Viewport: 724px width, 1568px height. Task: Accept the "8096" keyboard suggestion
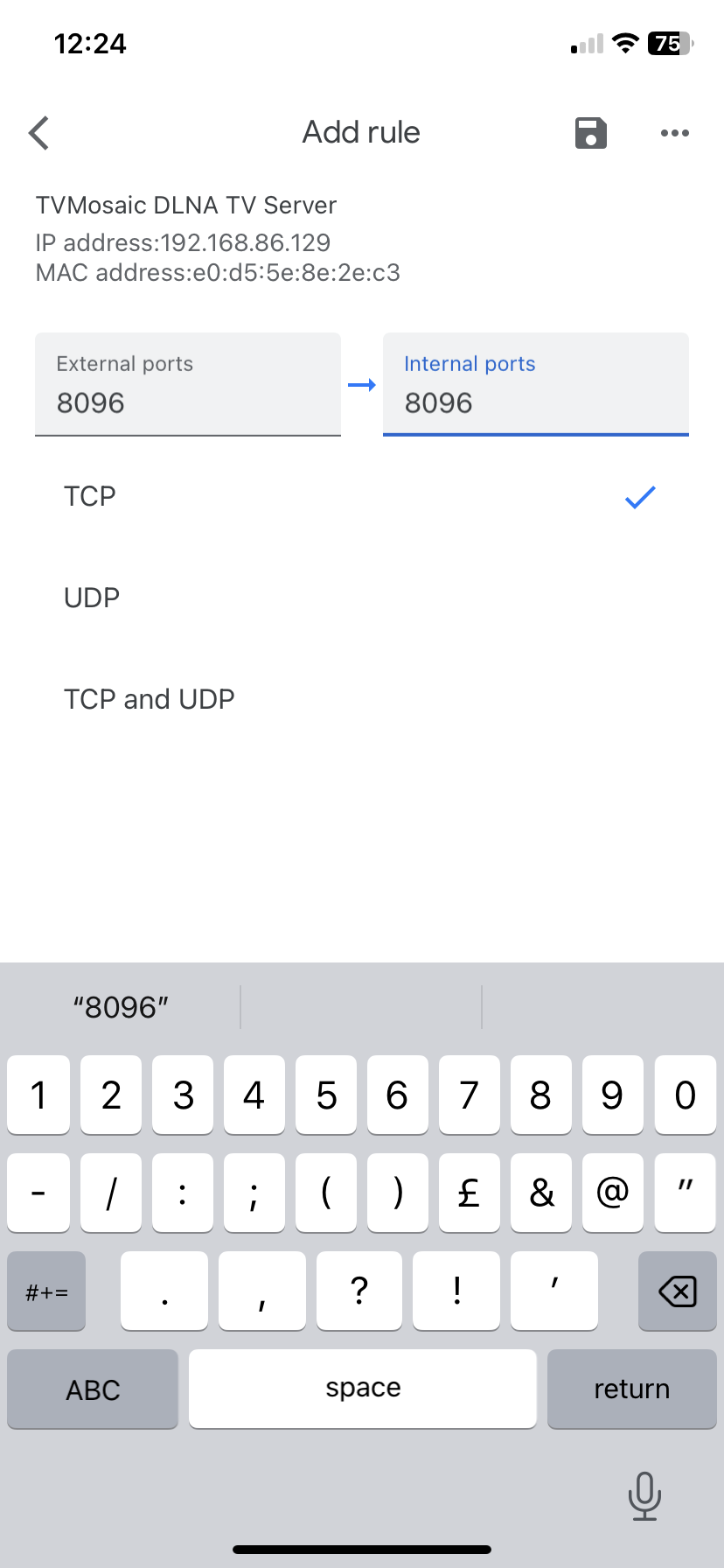pyautogui.click(x=121, y=1007)
